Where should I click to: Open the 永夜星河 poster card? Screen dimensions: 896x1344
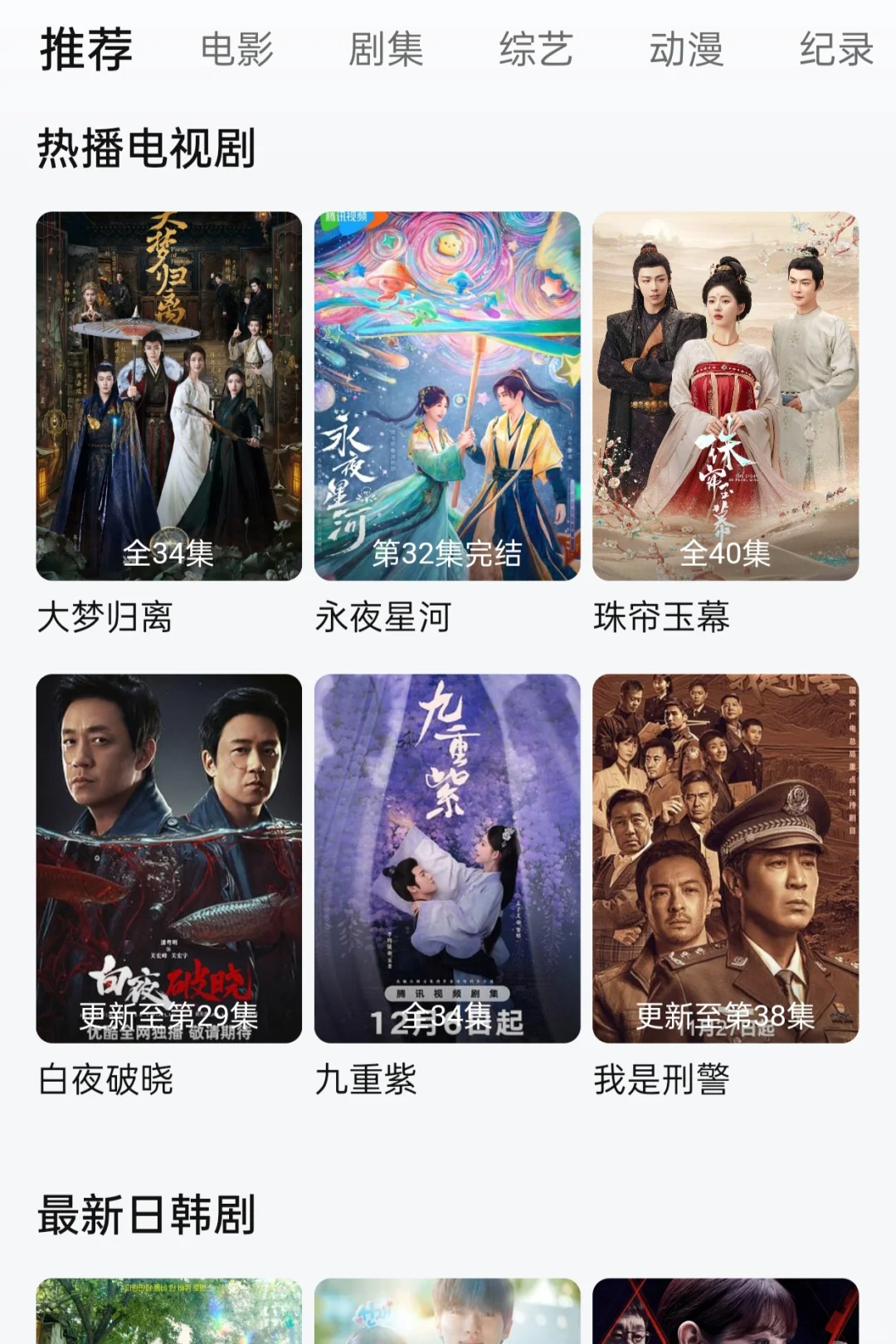click(x=447, y=396)
